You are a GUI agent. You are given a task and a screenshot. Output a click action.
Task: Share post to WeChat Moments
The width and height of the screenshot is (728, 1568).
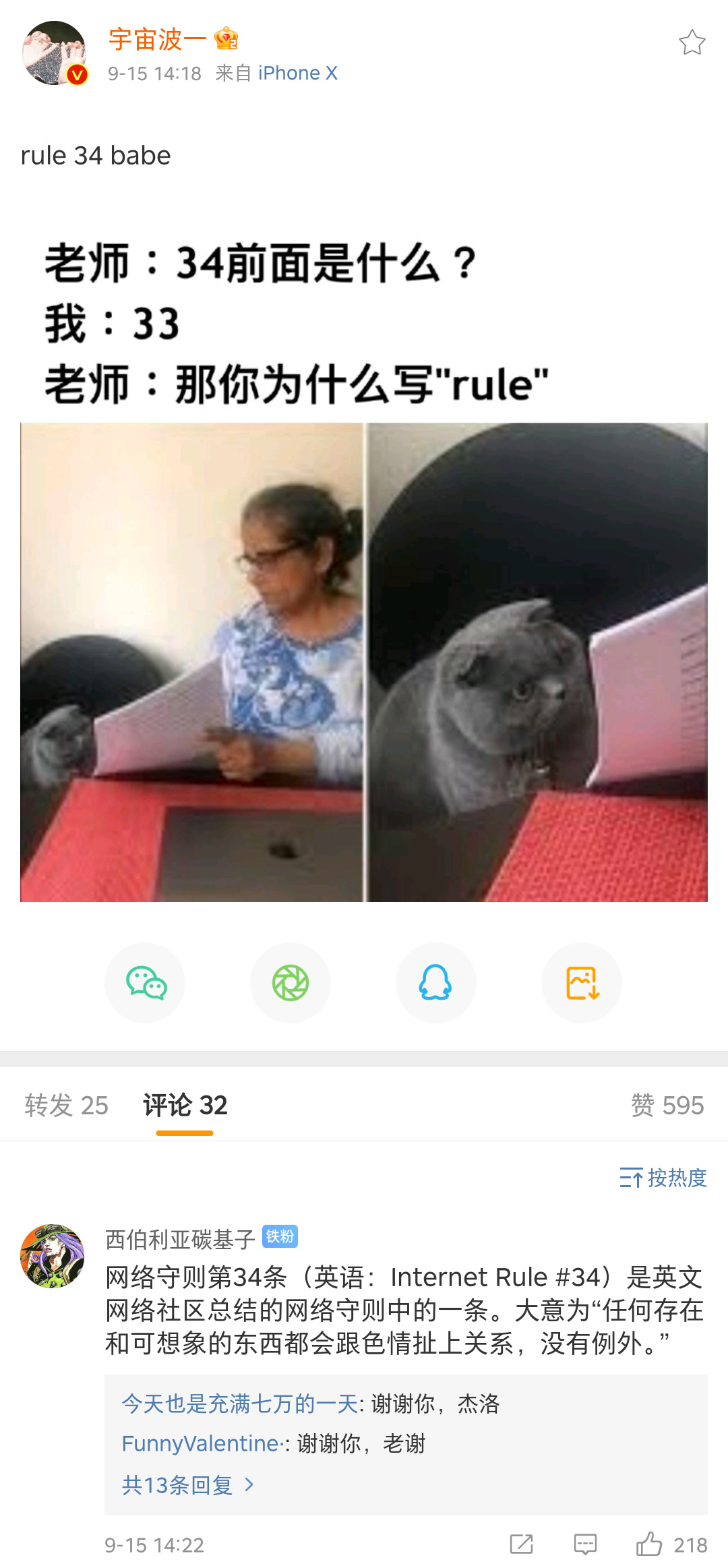pos(291,982)
